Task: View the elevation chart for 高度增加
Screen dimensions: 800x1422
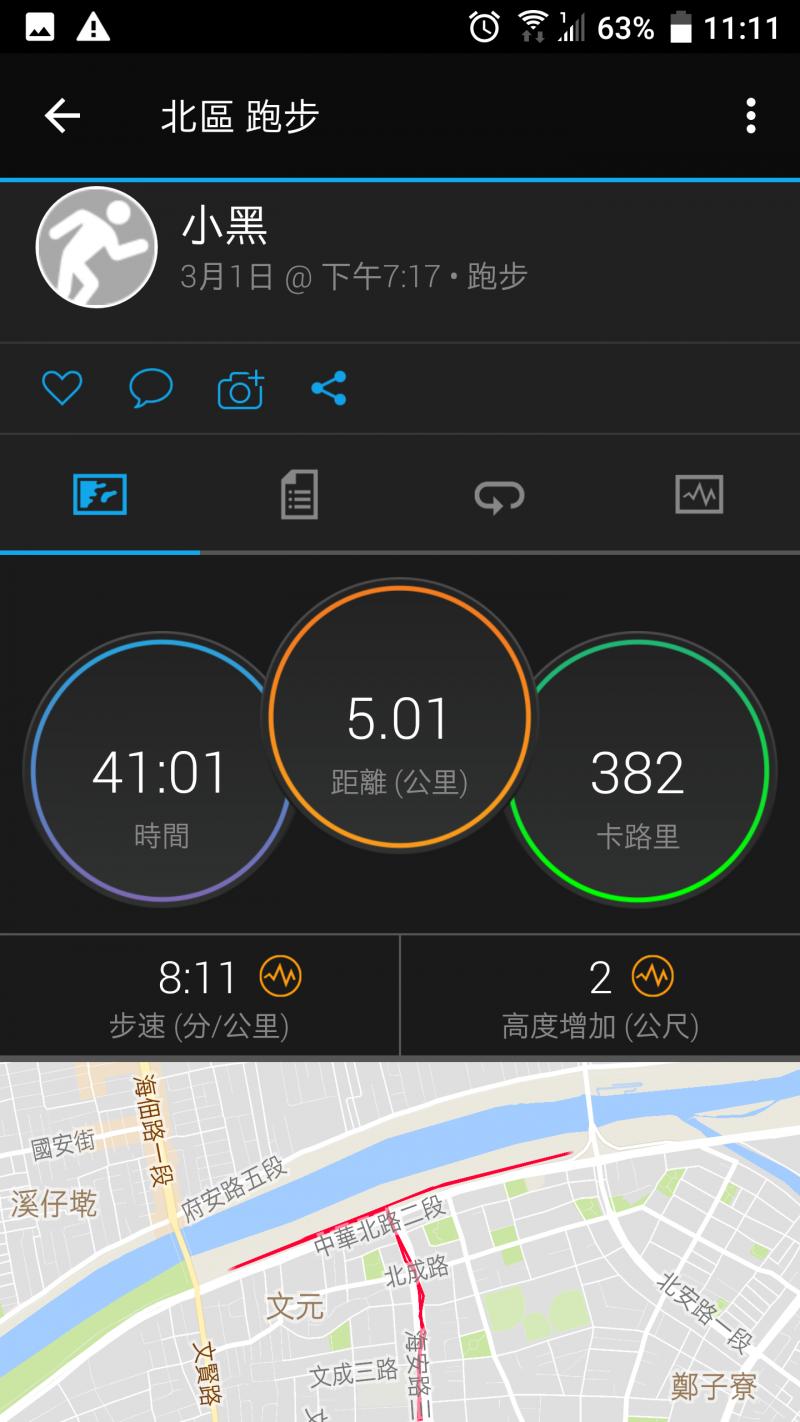Action: tap(653, 977)
